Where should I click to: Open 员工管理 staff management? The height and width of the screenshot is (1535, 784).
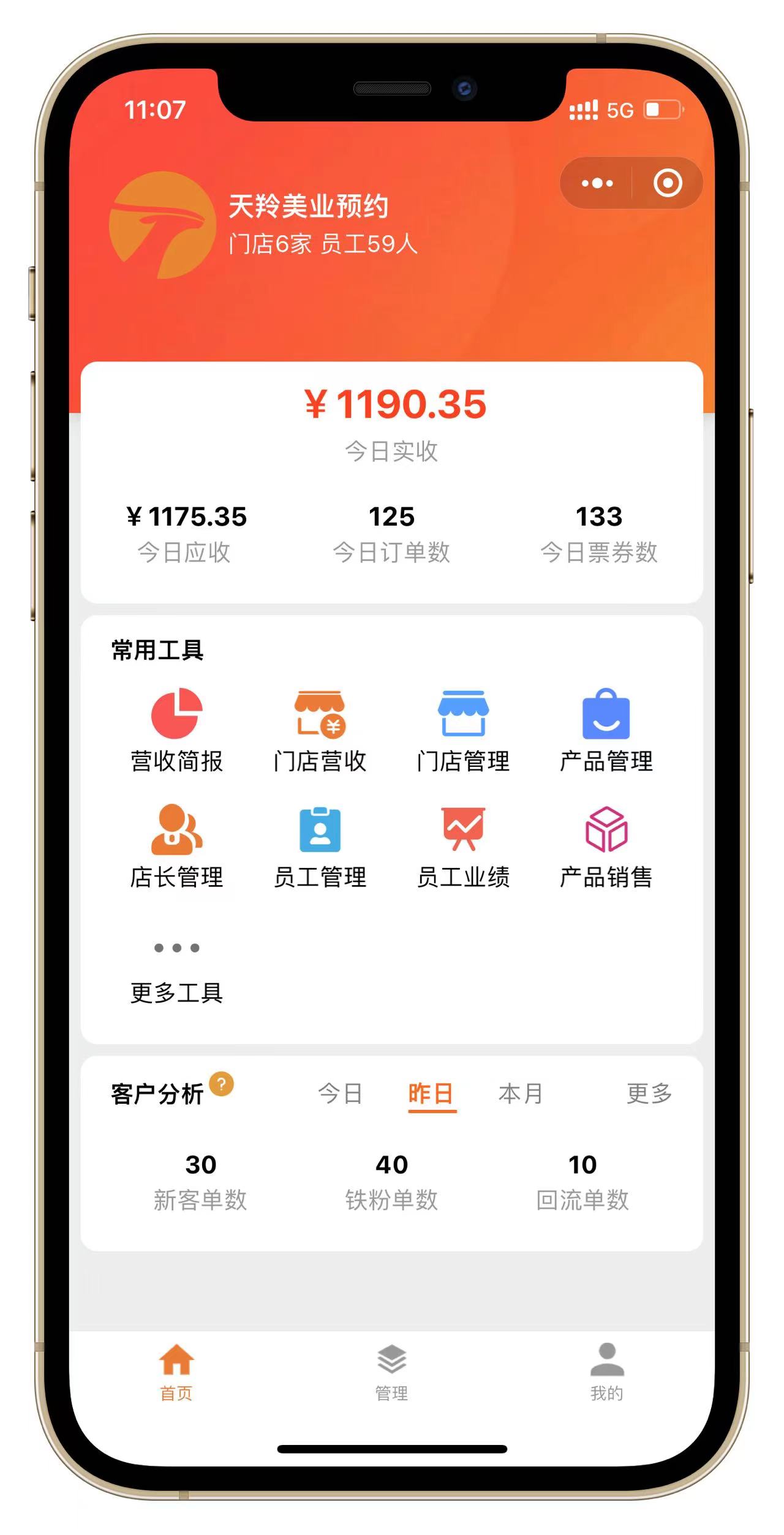pyautogui.click(x=320, y=847)
